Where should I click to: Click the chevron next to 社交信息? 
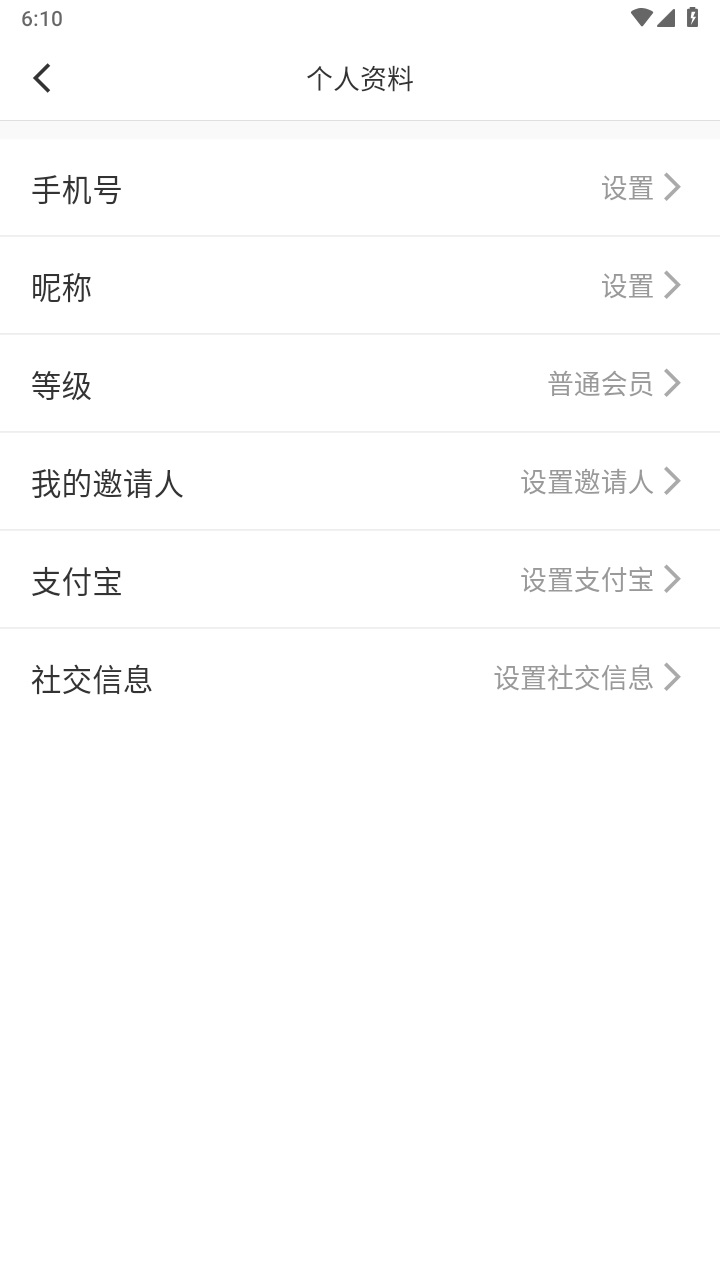pos(672,677)
